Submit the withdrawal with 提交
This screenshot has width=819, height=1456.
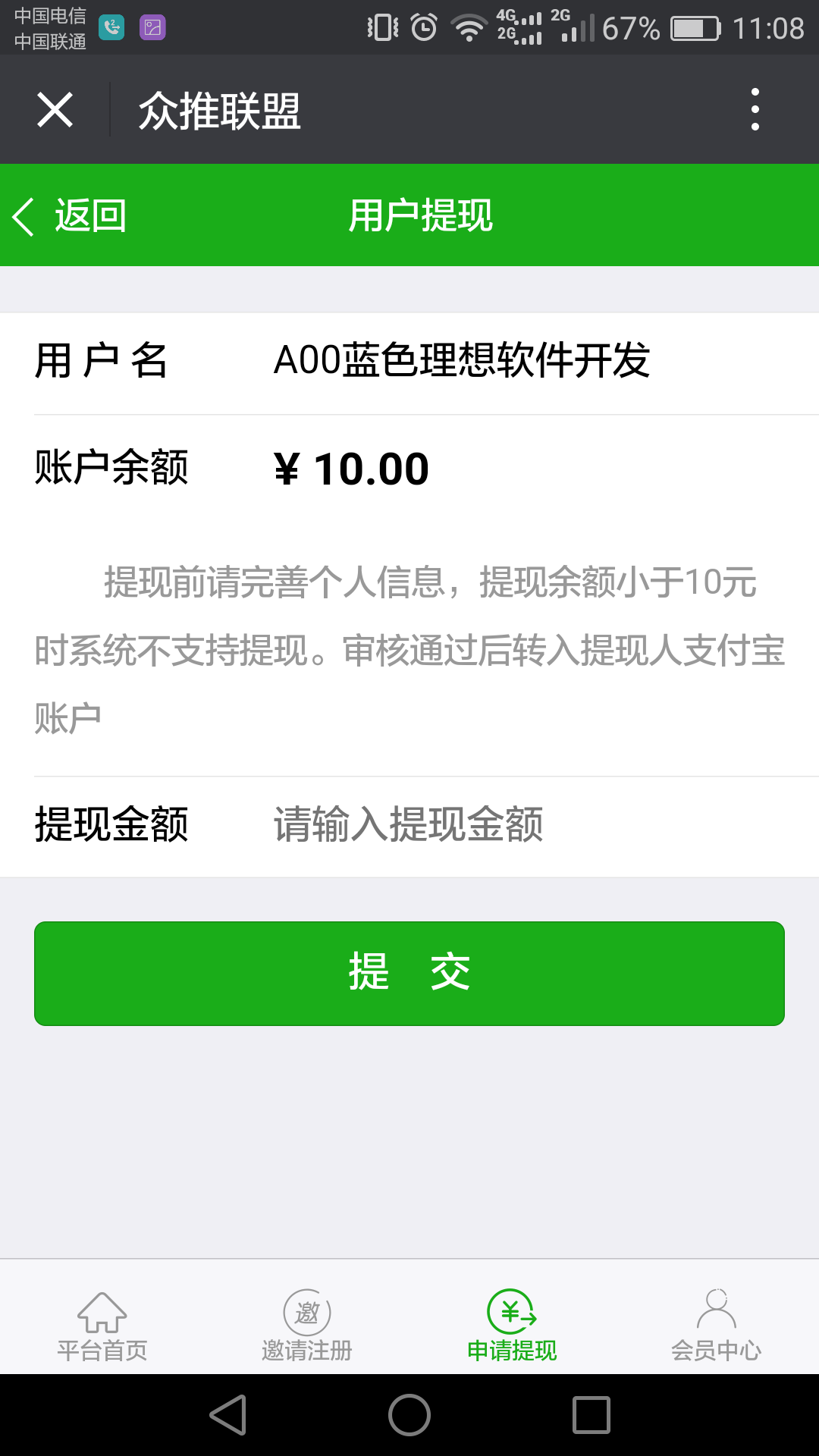coord(409,974)
